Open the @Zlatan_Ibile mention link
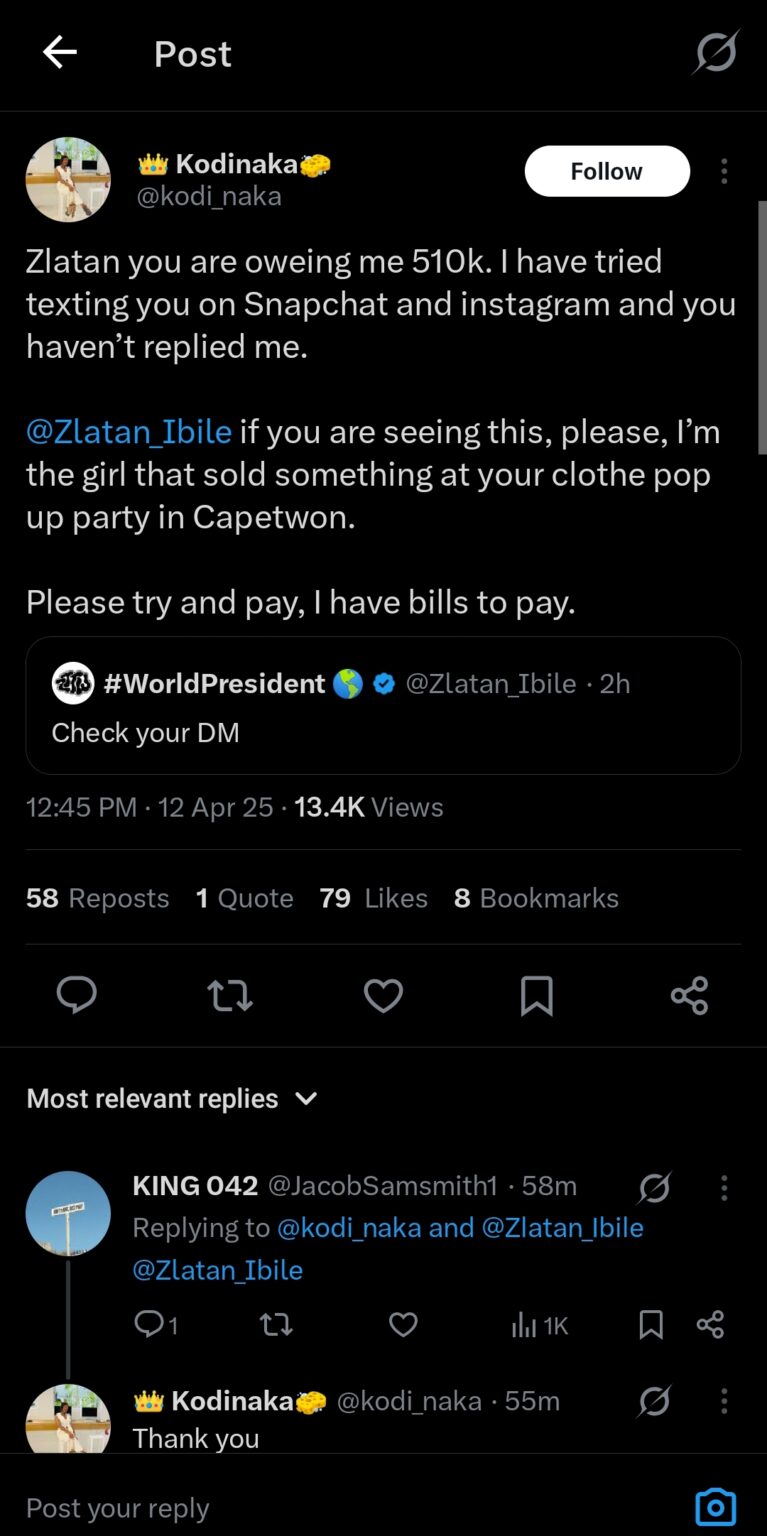767x1536 pixels. 128,431
